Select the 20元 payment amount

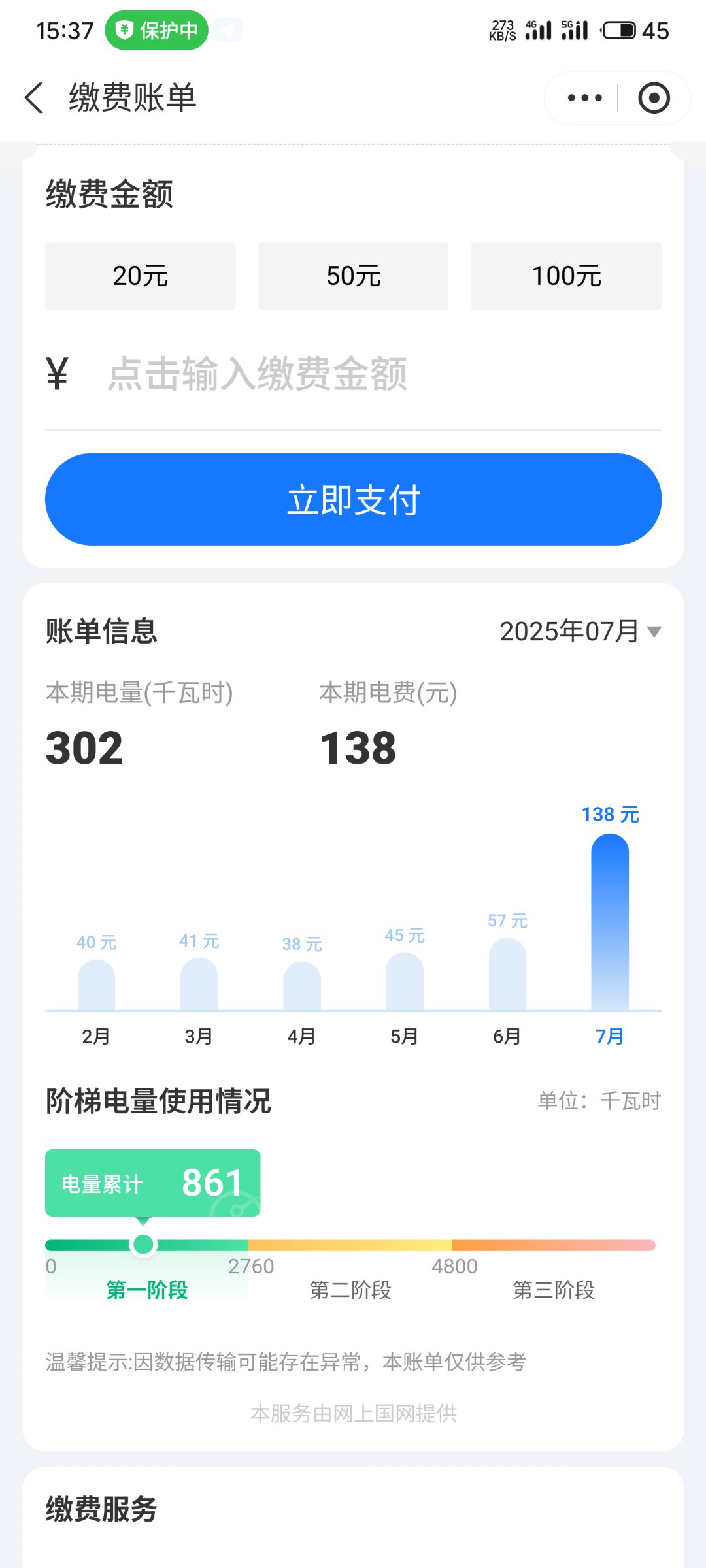[140, 276]
